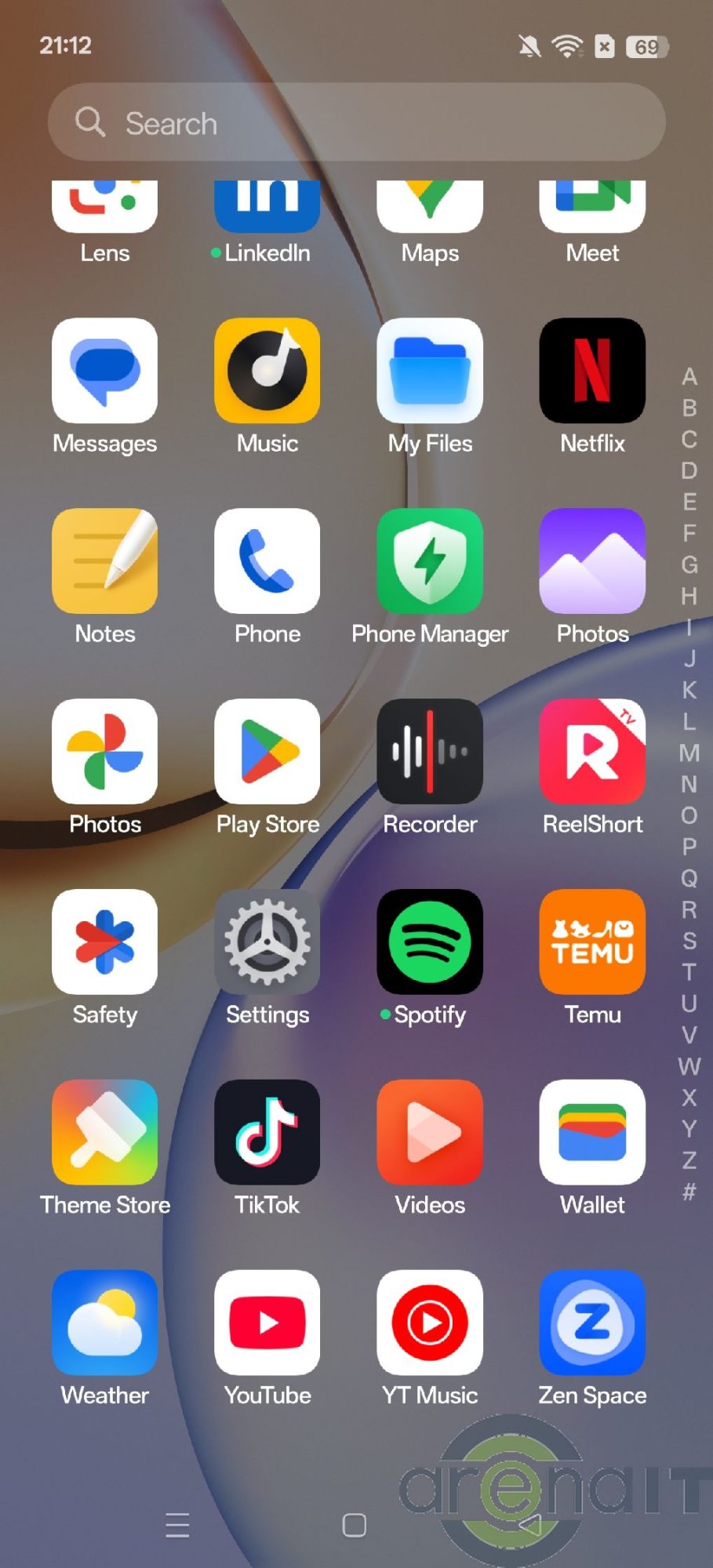This screenshot has height=1568, width=713.
Task: Go to the home screen via navigation bar
Action: (x=355, y=1525)
